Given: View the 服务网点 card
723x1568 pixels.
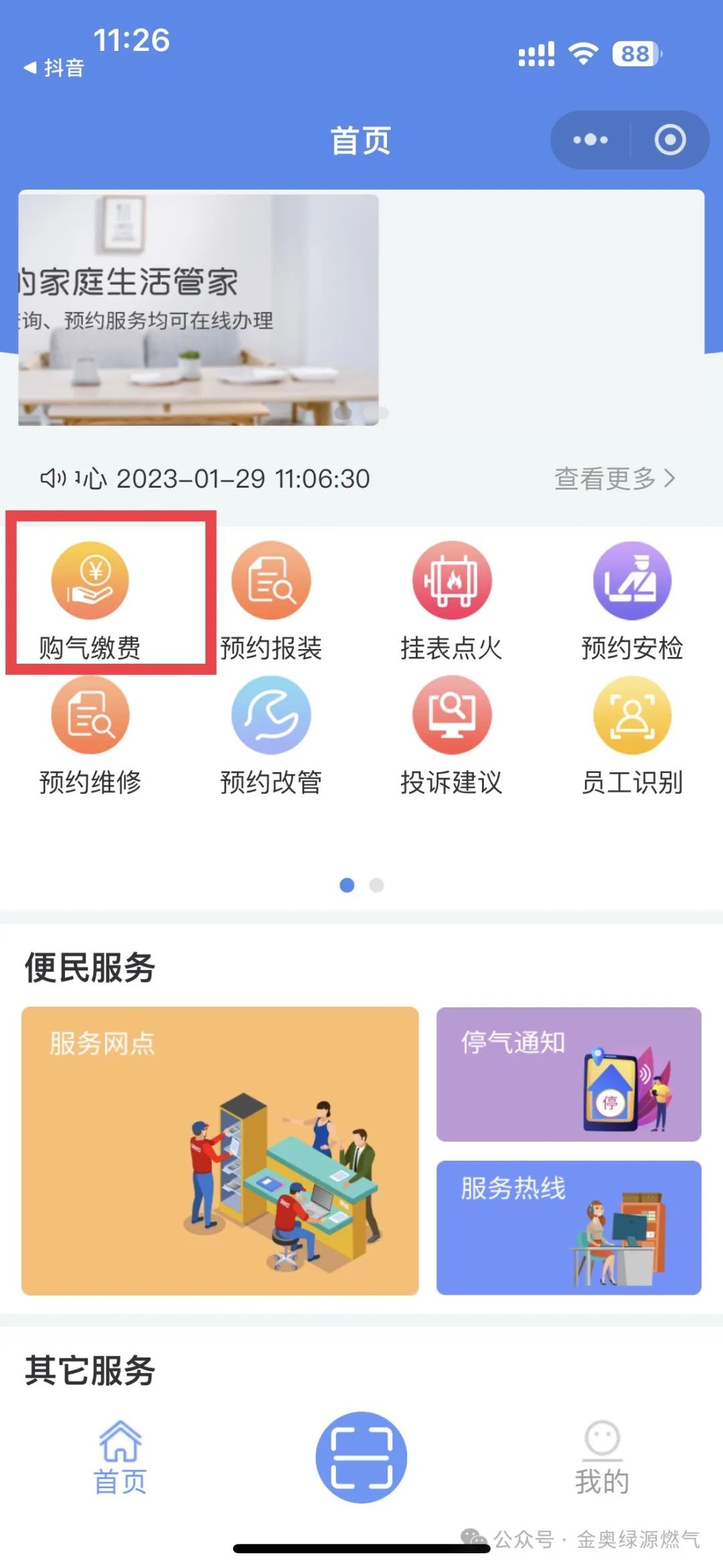Looking at the screenshot, I should coord(220,1150).
